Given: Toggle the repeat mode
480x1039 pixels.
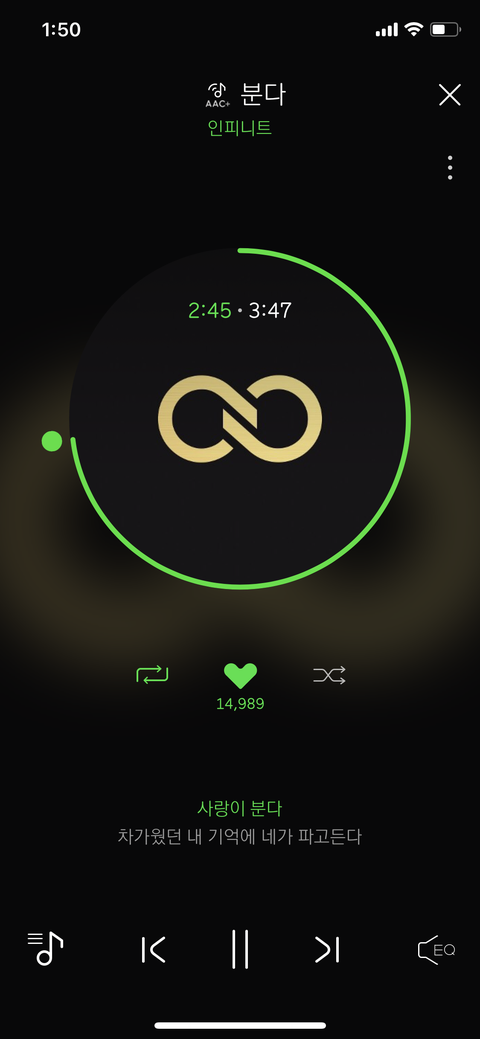Looking at the screenshot, I should click(152, 675).
